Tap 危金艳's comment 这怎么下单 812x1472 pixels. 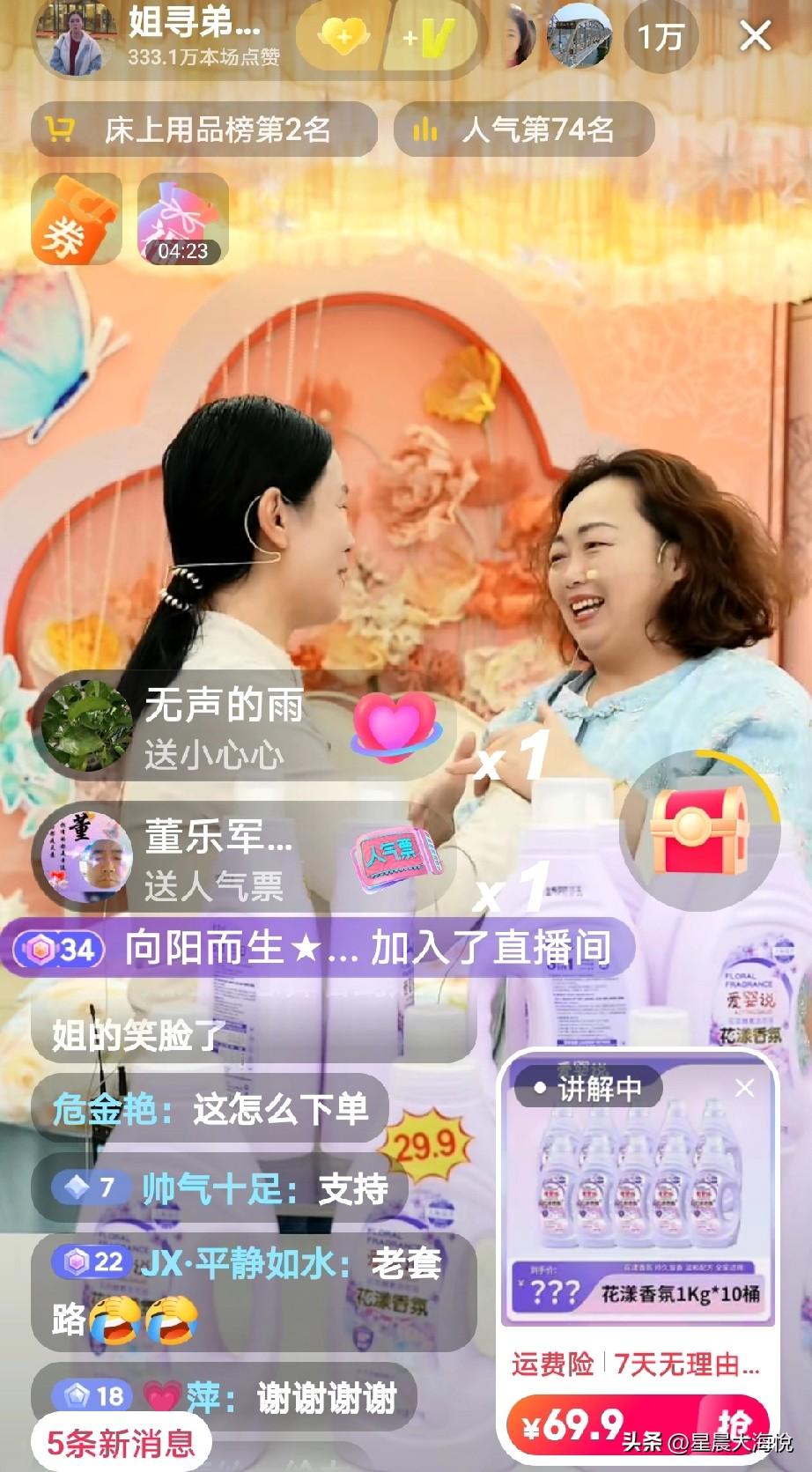(211, 1110)
